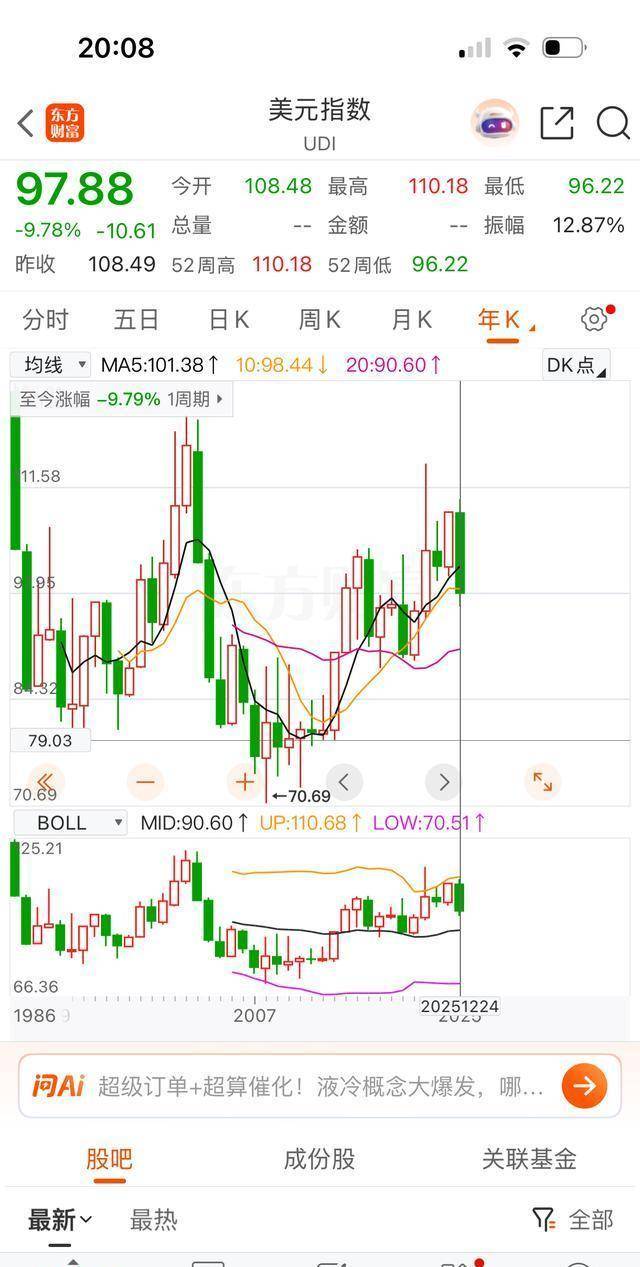Zoom out the K-line chart

coord(146,781)
